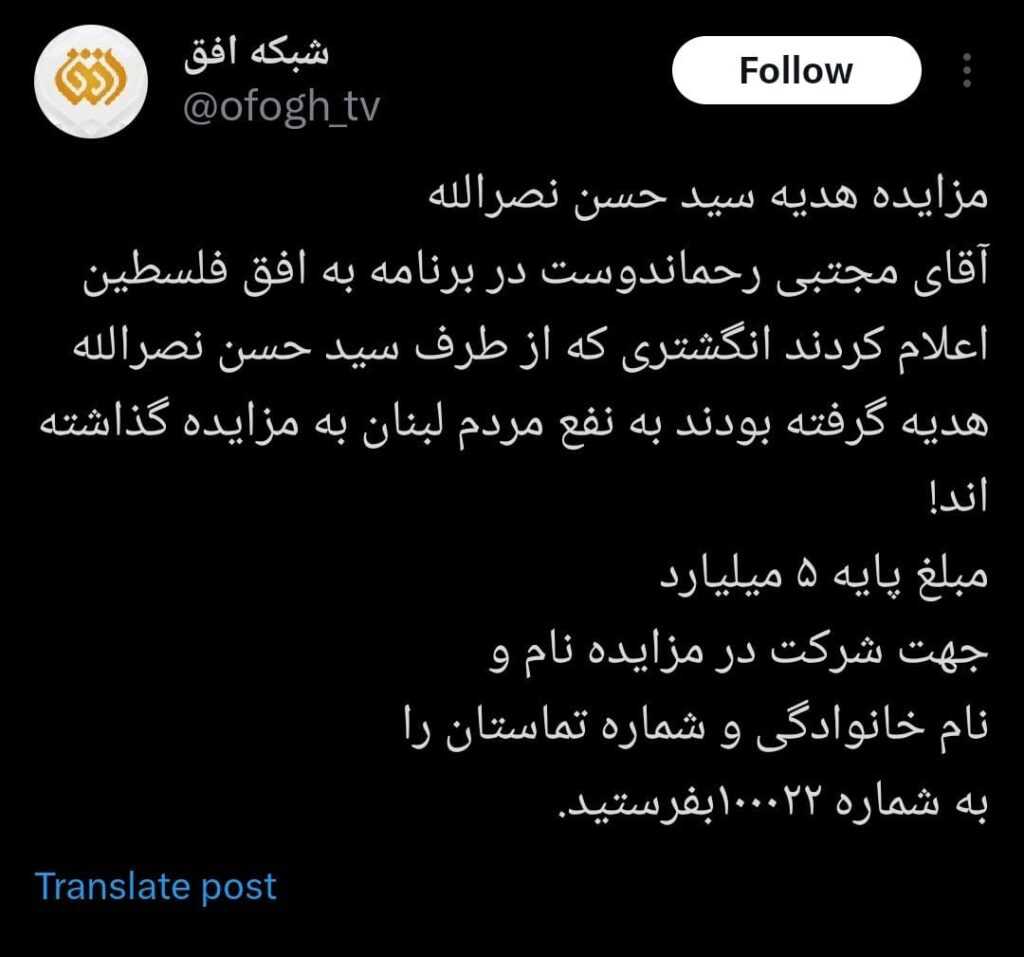Follow the ofogh_tv account
Viewport: 1024px width, 957px height.
(795, 71)
